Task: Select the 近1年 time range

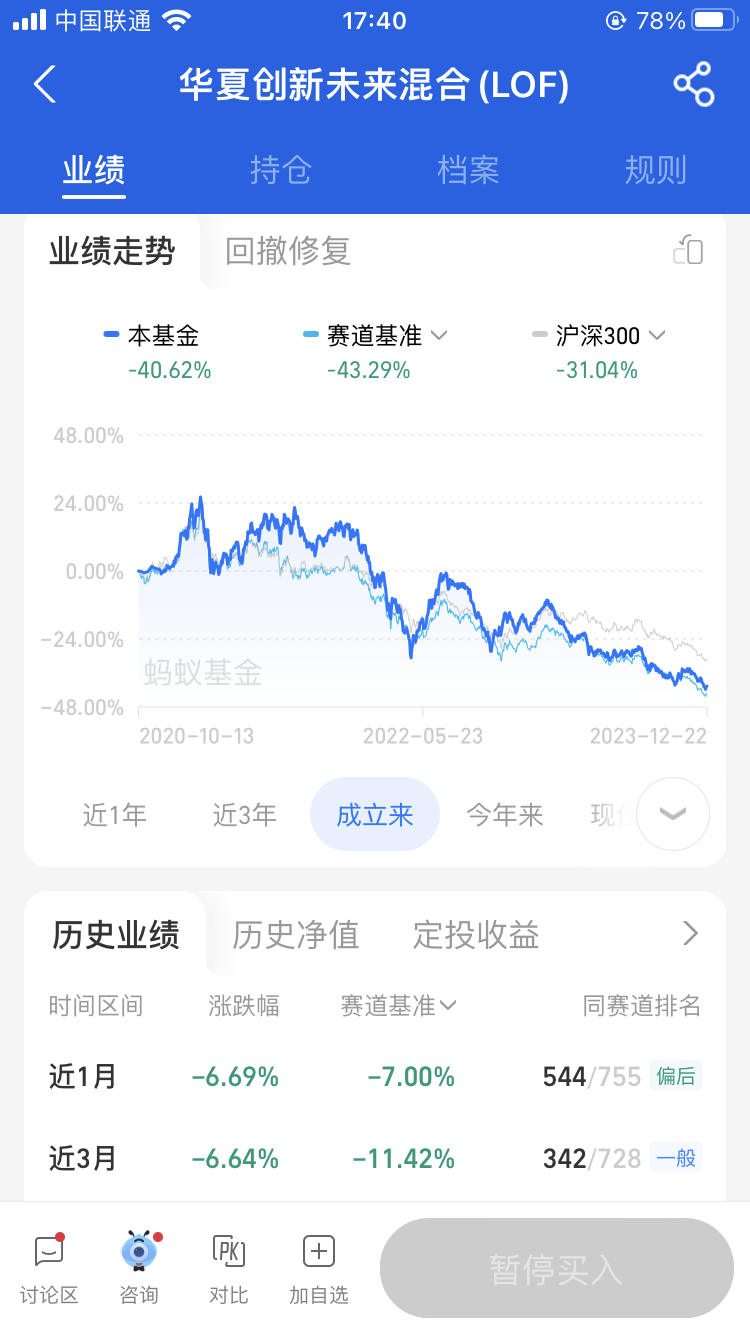Action: point(115,815)
